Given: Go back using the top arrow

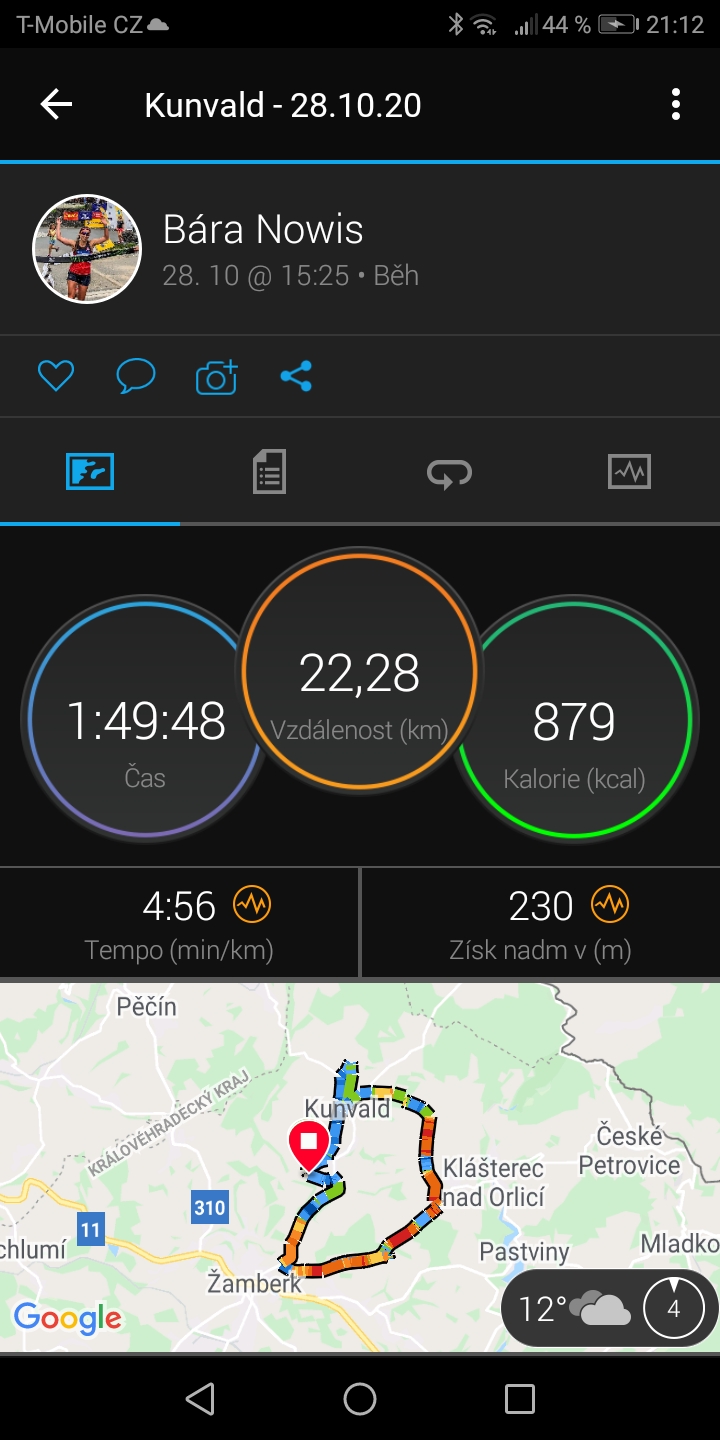Looking at the screenshot, I should (56, 105).
